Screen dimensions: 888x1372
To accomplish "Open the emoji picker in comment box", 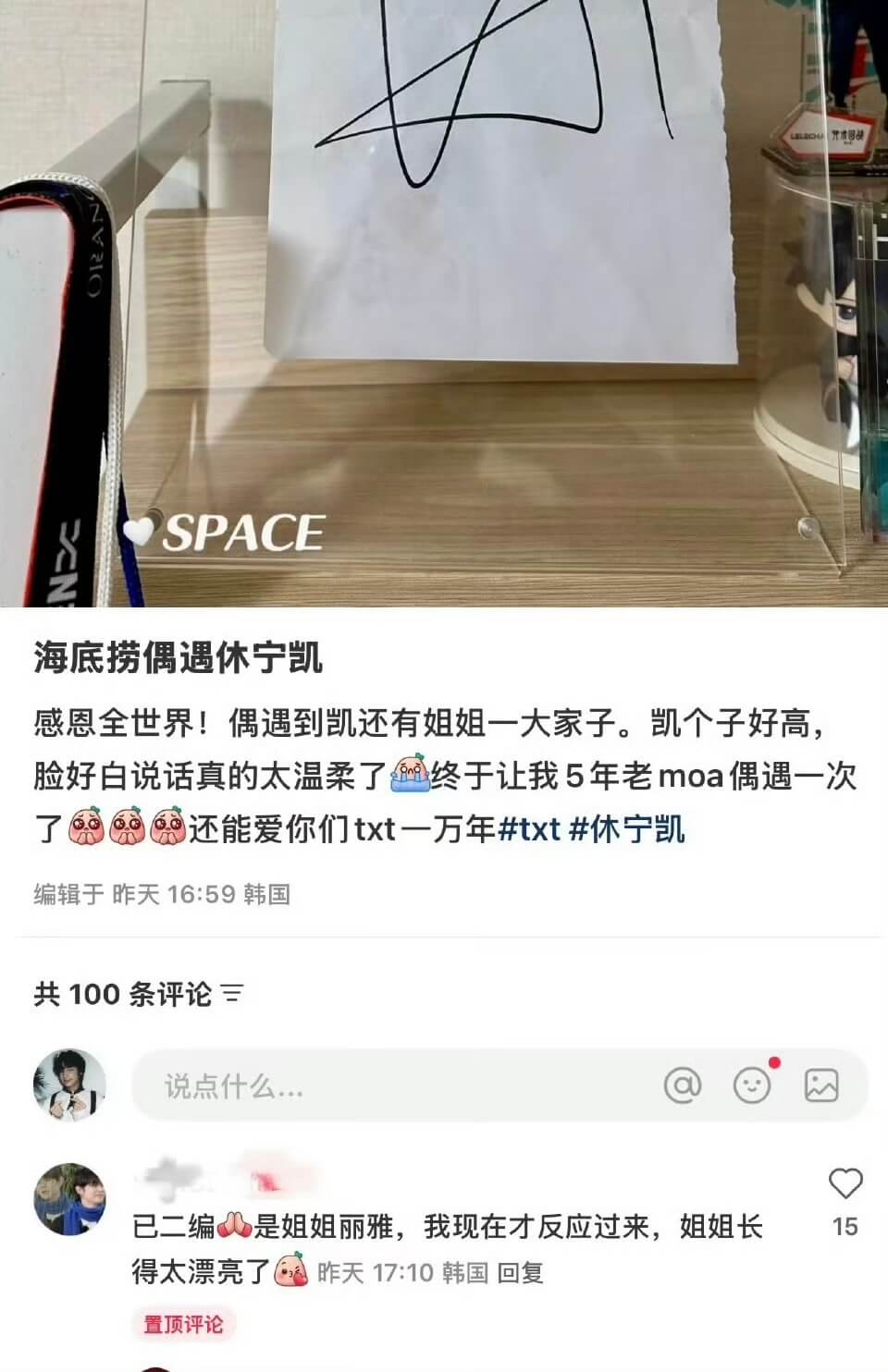I will [752, 1085].
